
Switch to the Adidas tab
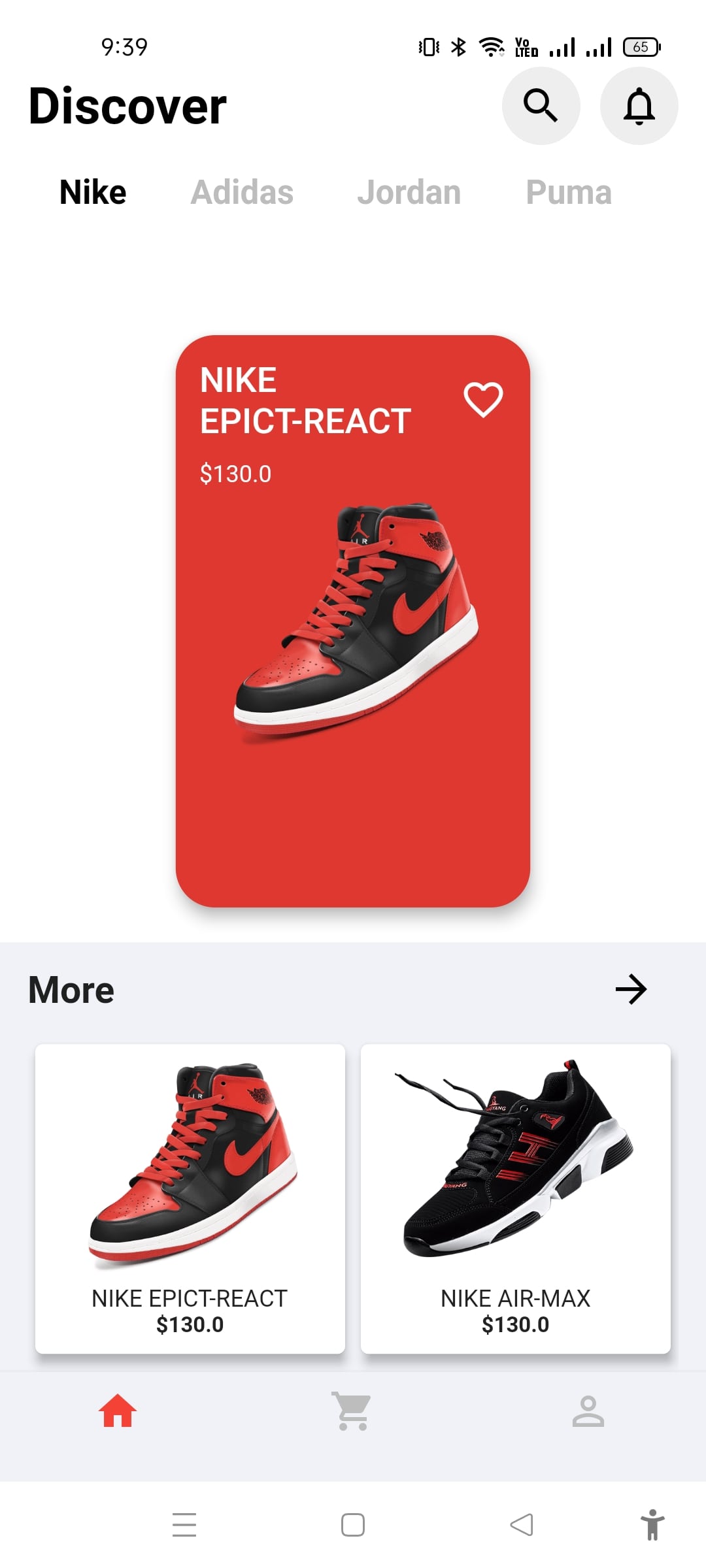tap(242, 193)
